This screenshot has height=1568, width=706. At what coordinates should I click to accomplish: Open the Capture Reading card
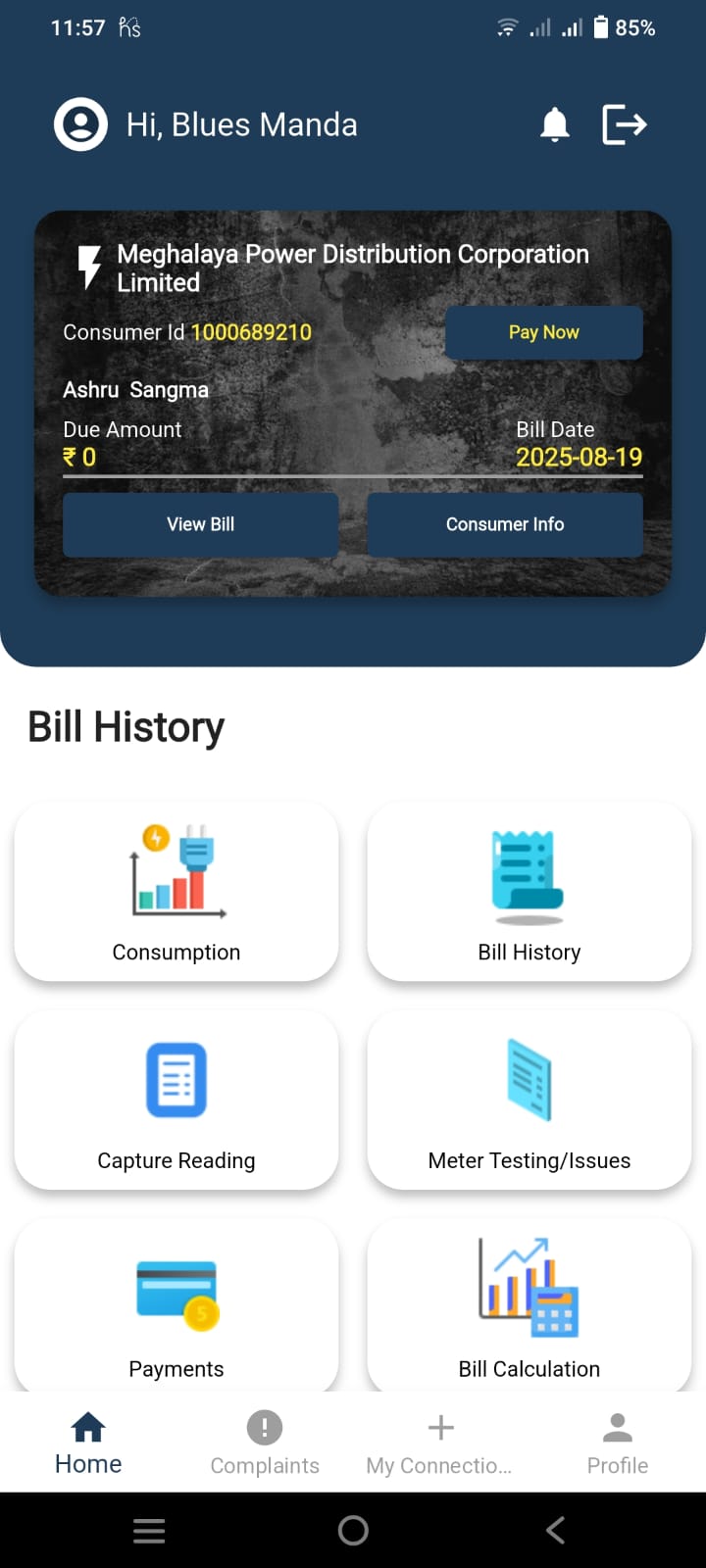(x=176, y=1101)
